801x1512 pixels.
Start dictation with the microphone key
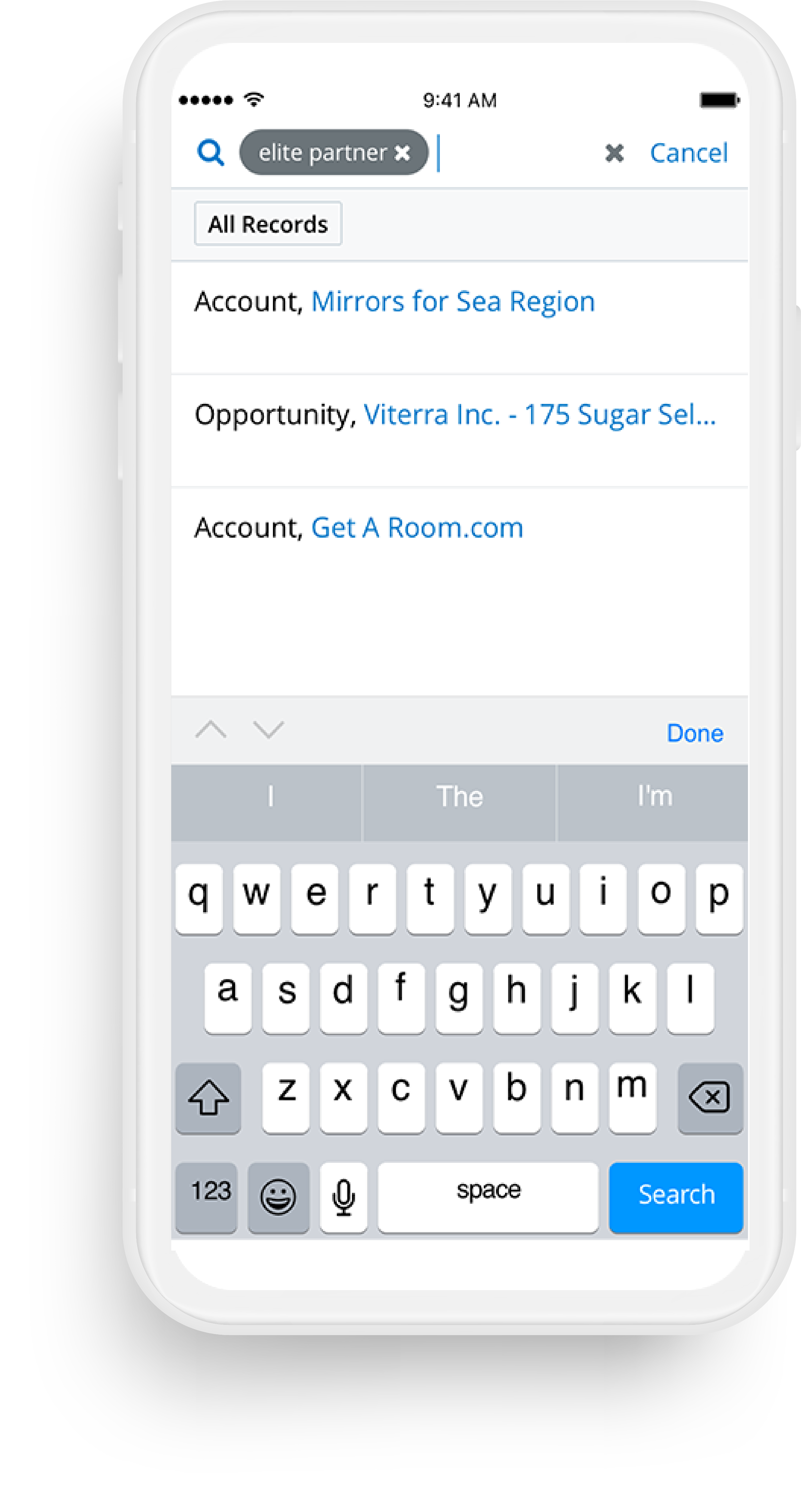[x=344, y=1195]
